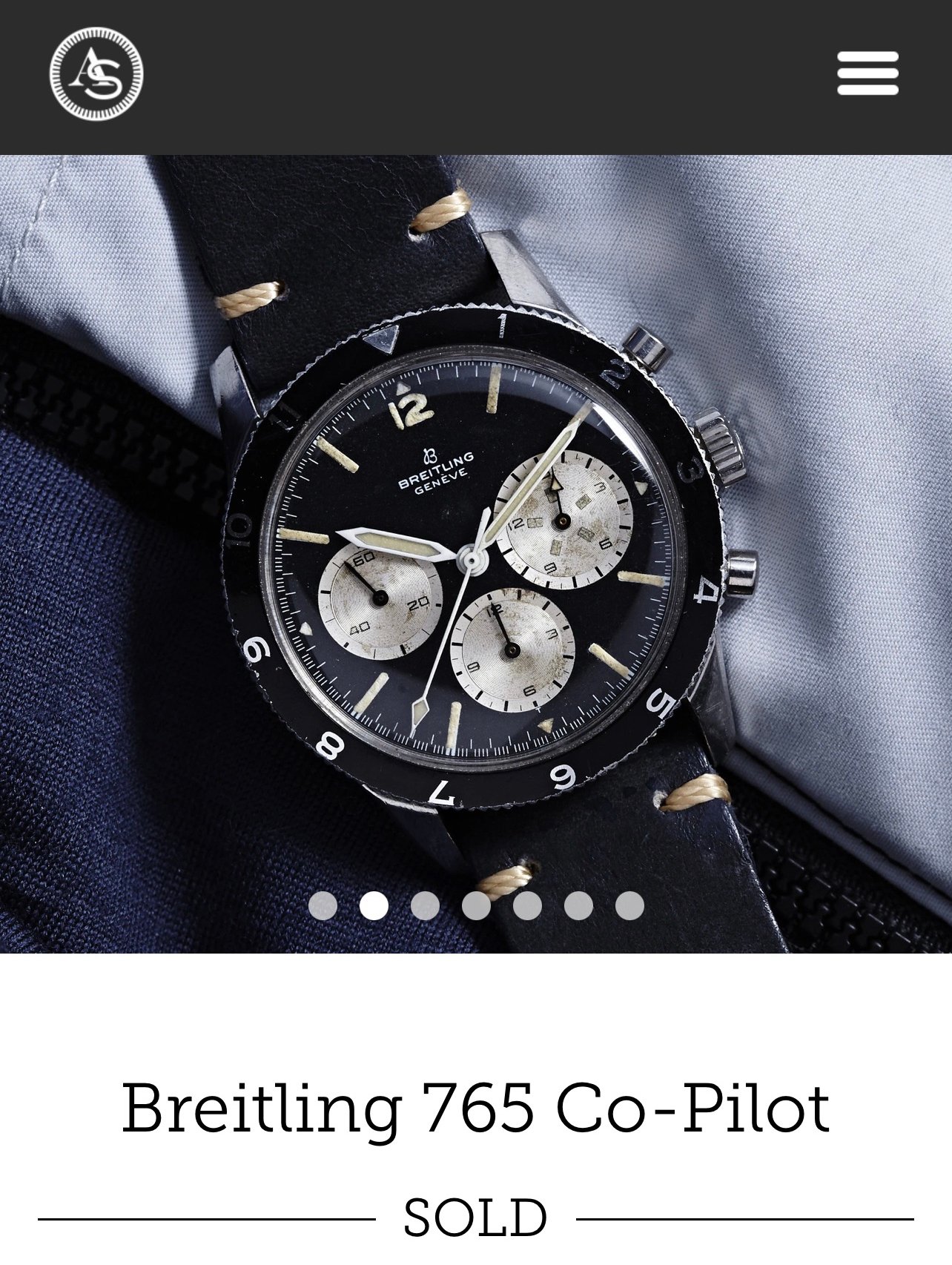Screen dimensions: 952x1265
Task: Jump to the last carousel image dot
Action: tap(629, 905)
